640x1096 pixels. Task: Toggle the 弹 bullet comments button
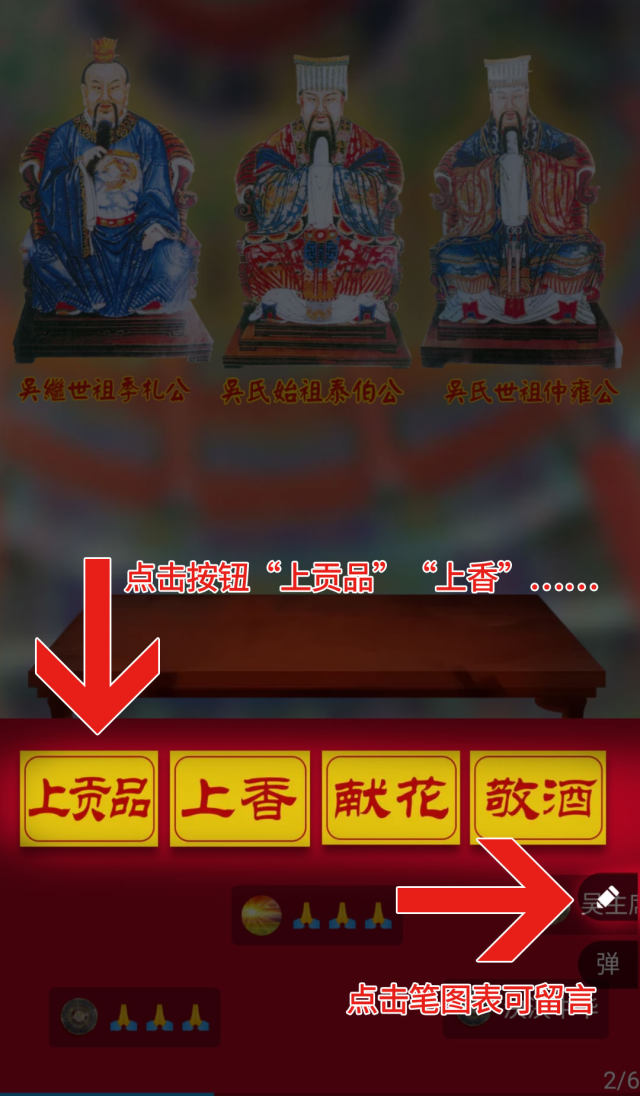[608, 963]
